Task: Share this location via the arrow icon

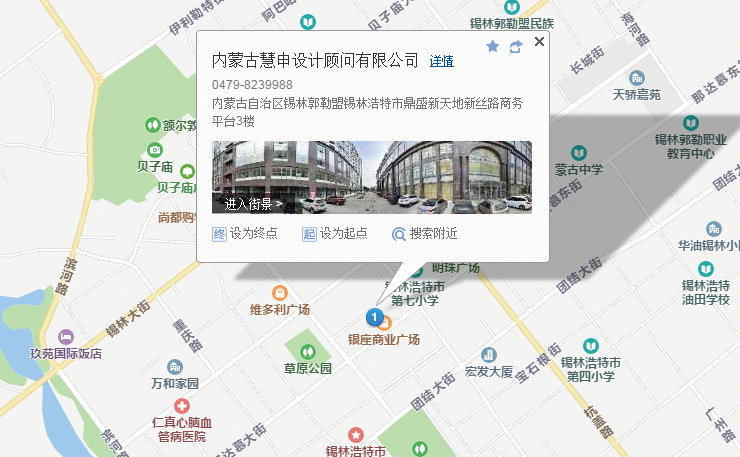Action: pos(516,46)
